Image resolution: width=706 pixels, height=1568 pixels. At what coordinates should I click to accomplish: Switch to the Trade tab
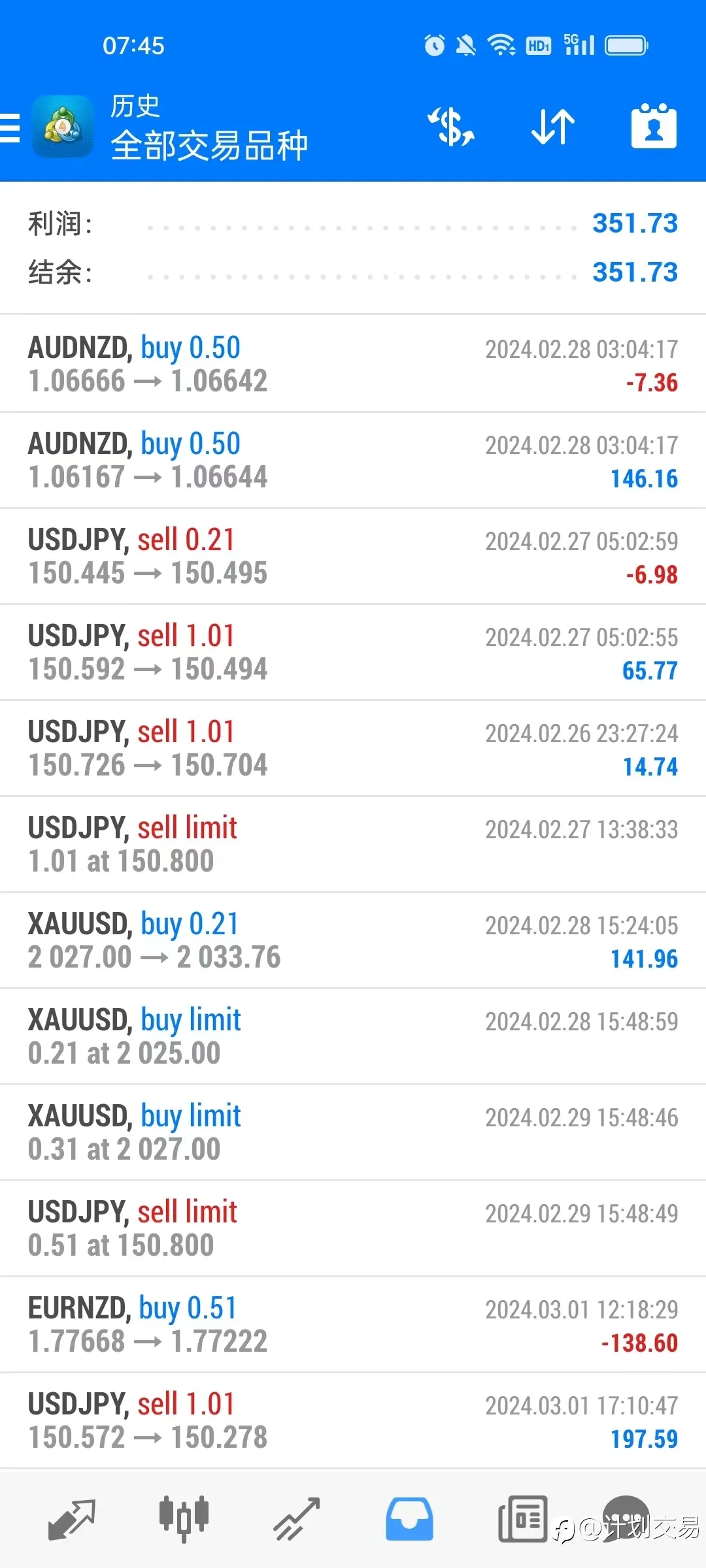296,1519
